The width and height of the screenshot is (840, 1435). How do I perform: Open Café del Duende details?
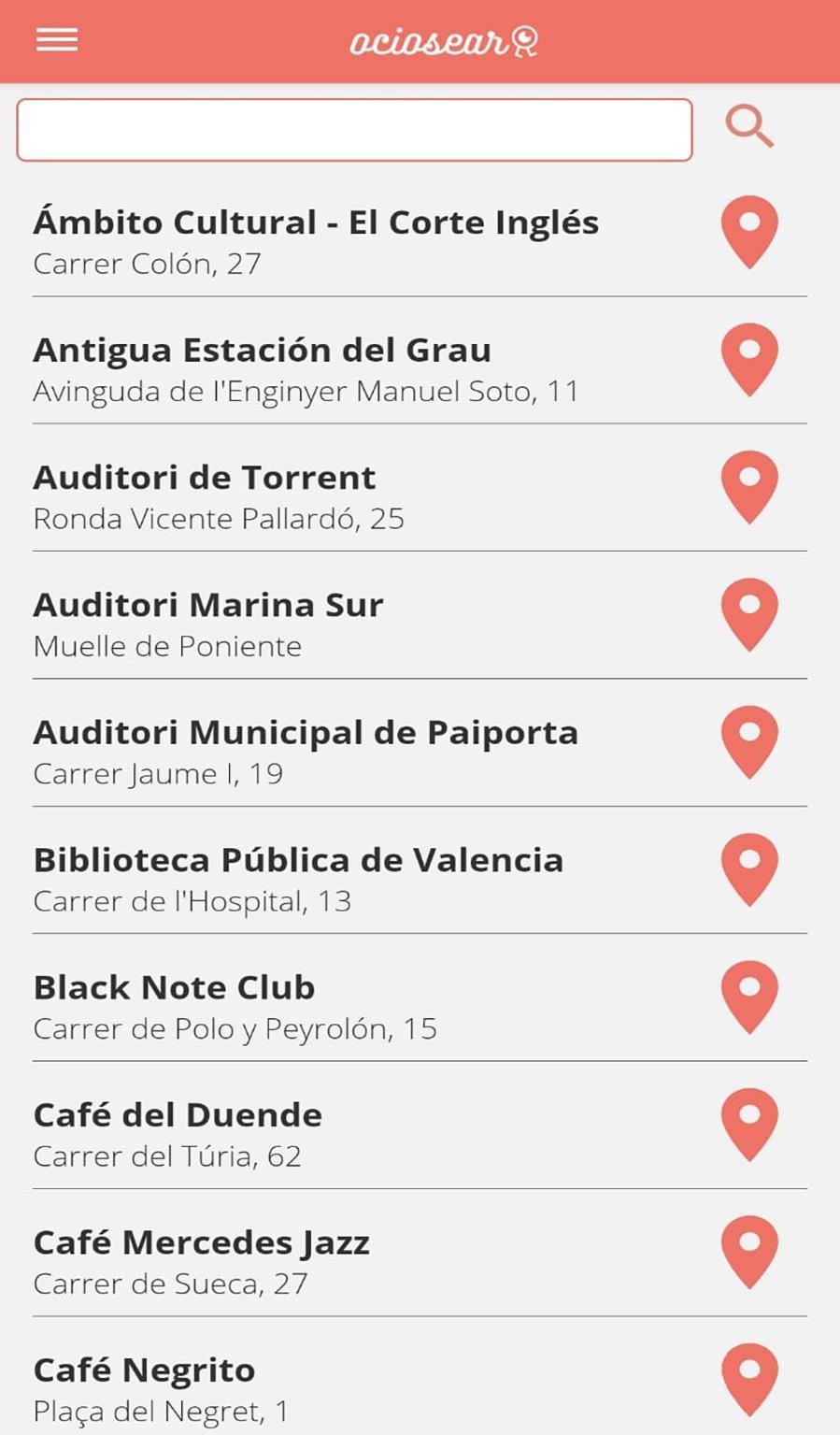tap(420, 1135)
